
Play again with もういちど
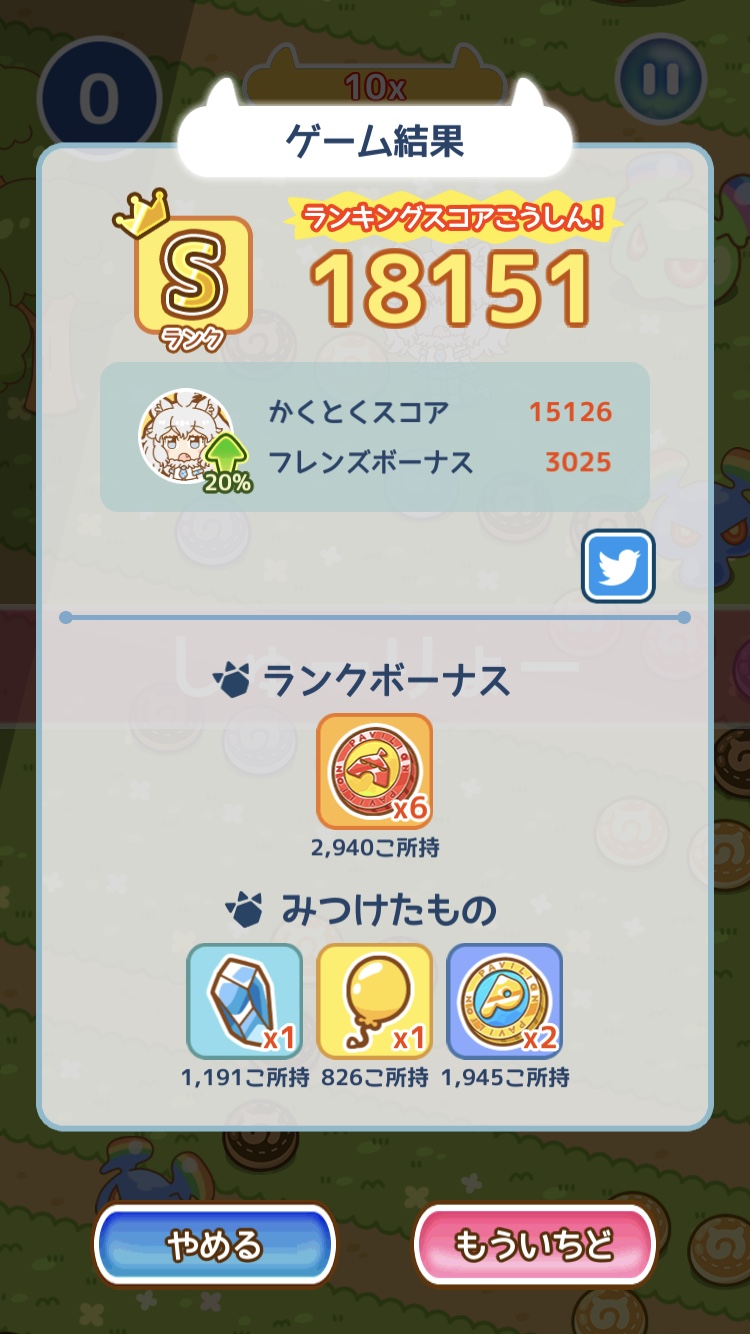coord(534,1245)
